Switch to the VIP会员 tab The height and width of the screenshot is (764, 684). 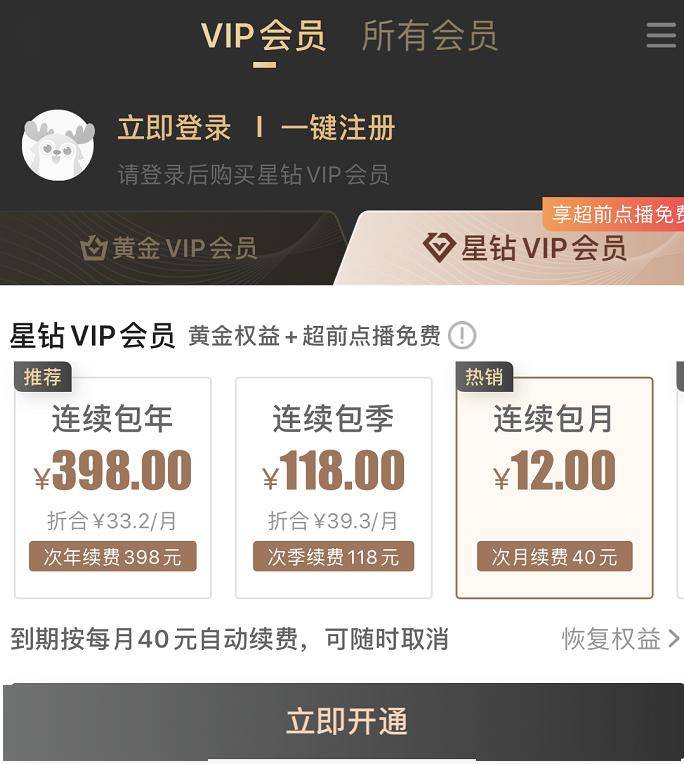click(263, 36)
